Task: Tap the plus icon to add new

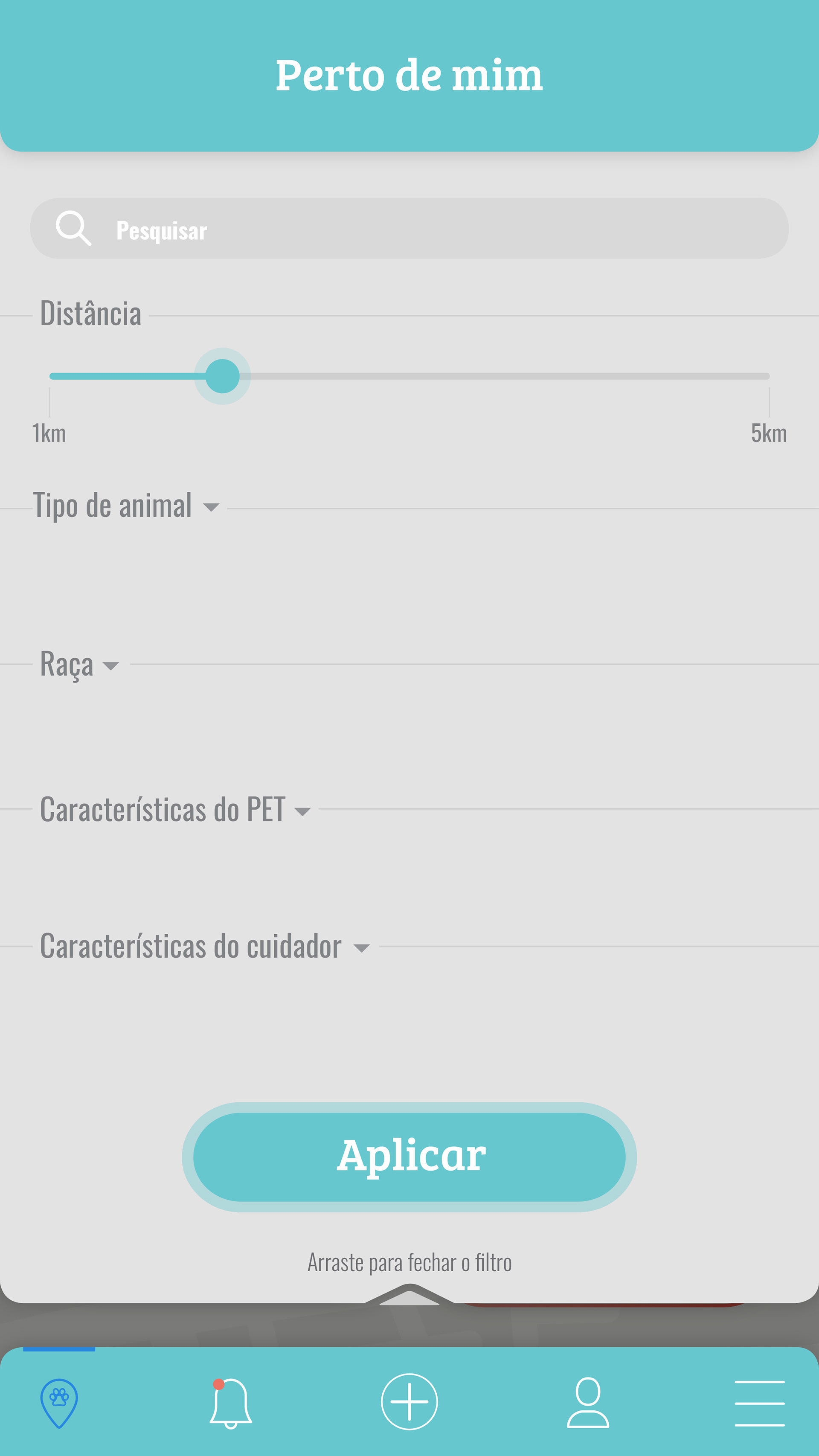Action: tap(409, 1402)
